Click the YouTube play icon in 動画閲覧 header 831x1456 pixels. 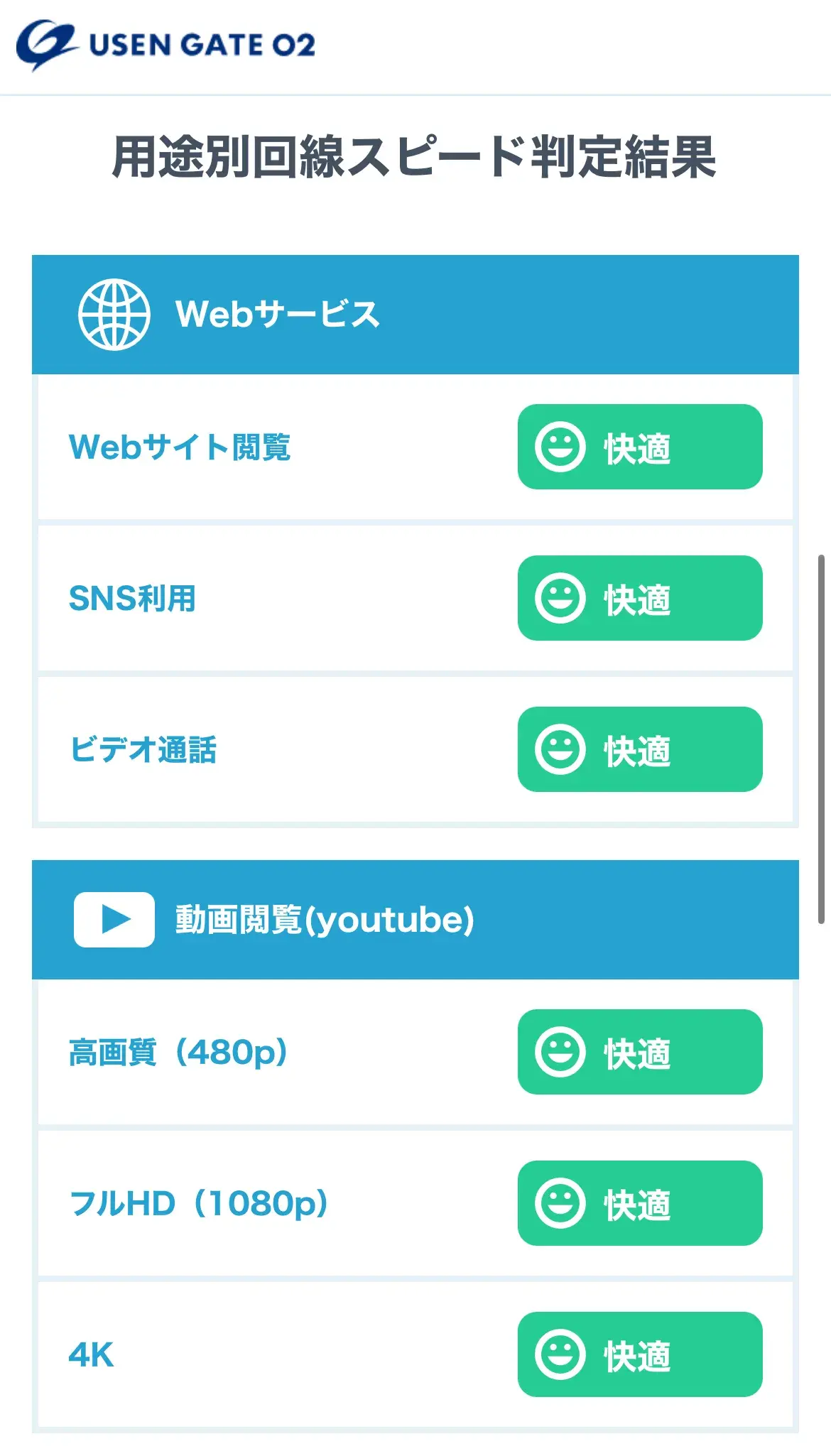click(x=113, y=919)
